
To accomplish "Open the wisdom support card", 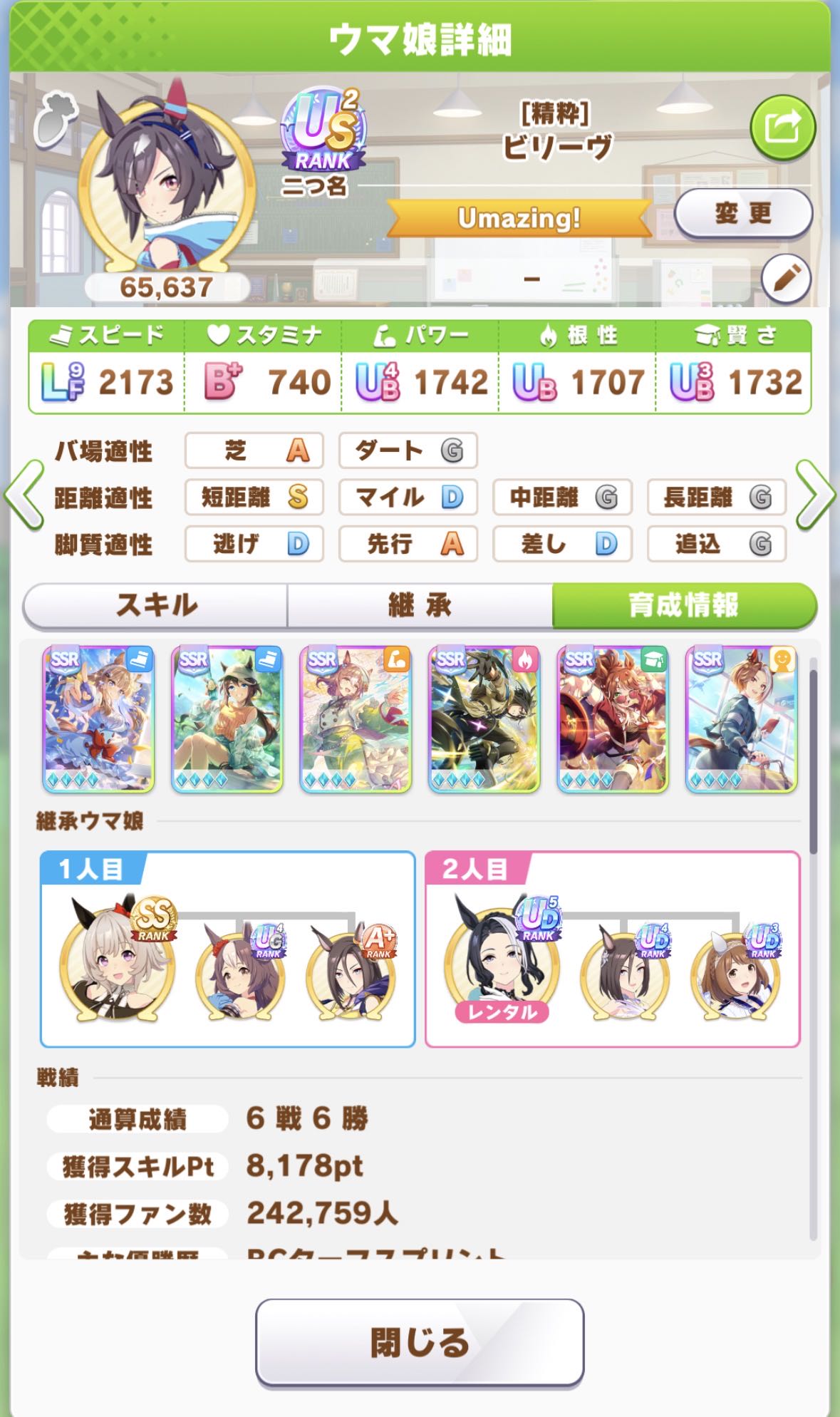I will tap(613, 718).
